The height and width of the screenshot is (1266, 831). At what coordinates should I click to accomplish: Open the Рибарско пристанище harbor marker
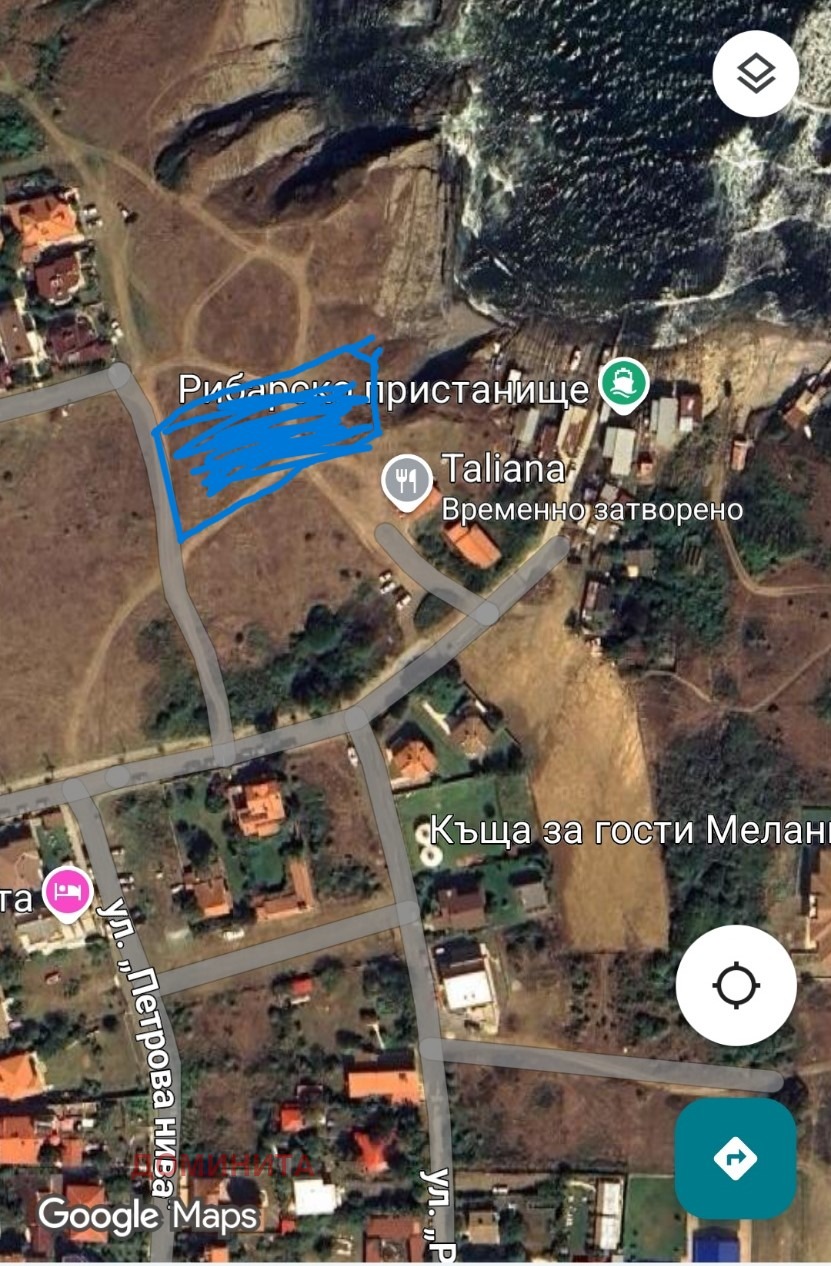pos(624,385)
